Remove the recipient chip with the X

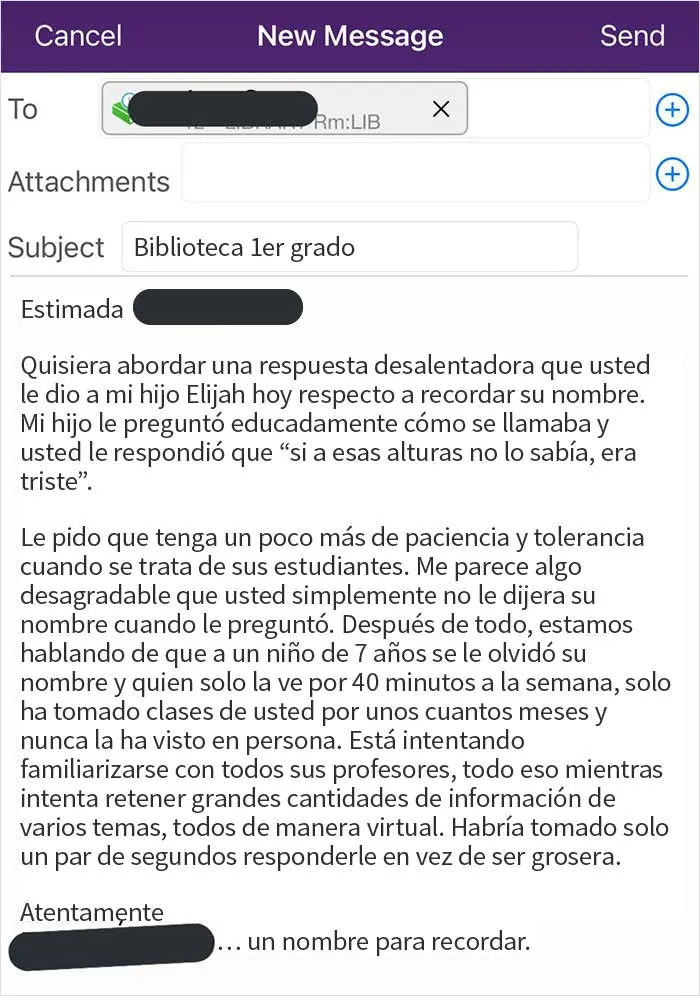click(441, 109)
